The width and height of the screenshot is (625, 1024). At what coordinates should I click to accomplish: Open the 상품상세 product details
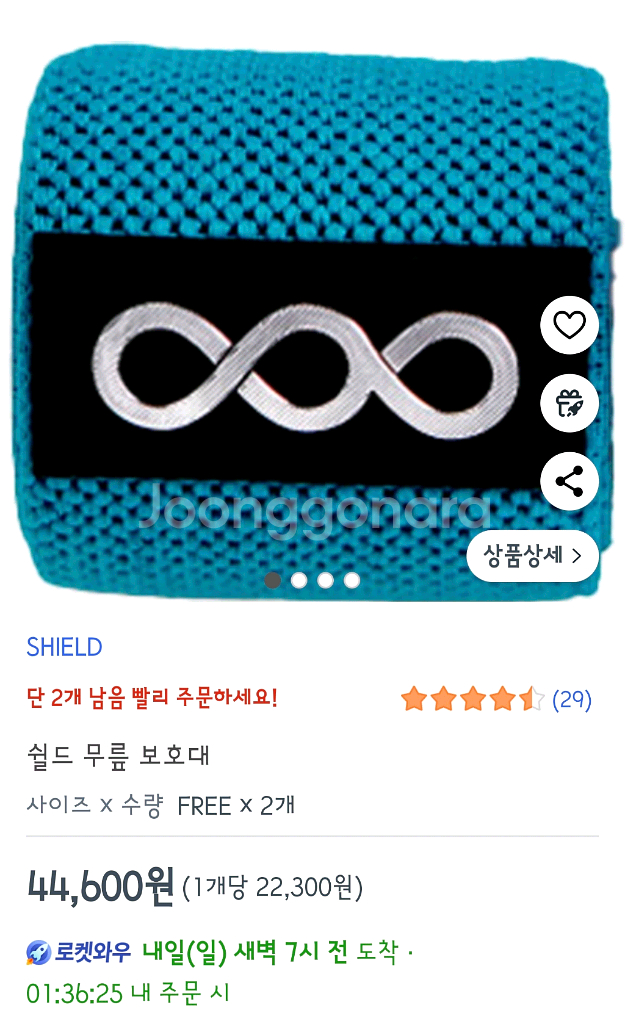(x=532, y=557)
